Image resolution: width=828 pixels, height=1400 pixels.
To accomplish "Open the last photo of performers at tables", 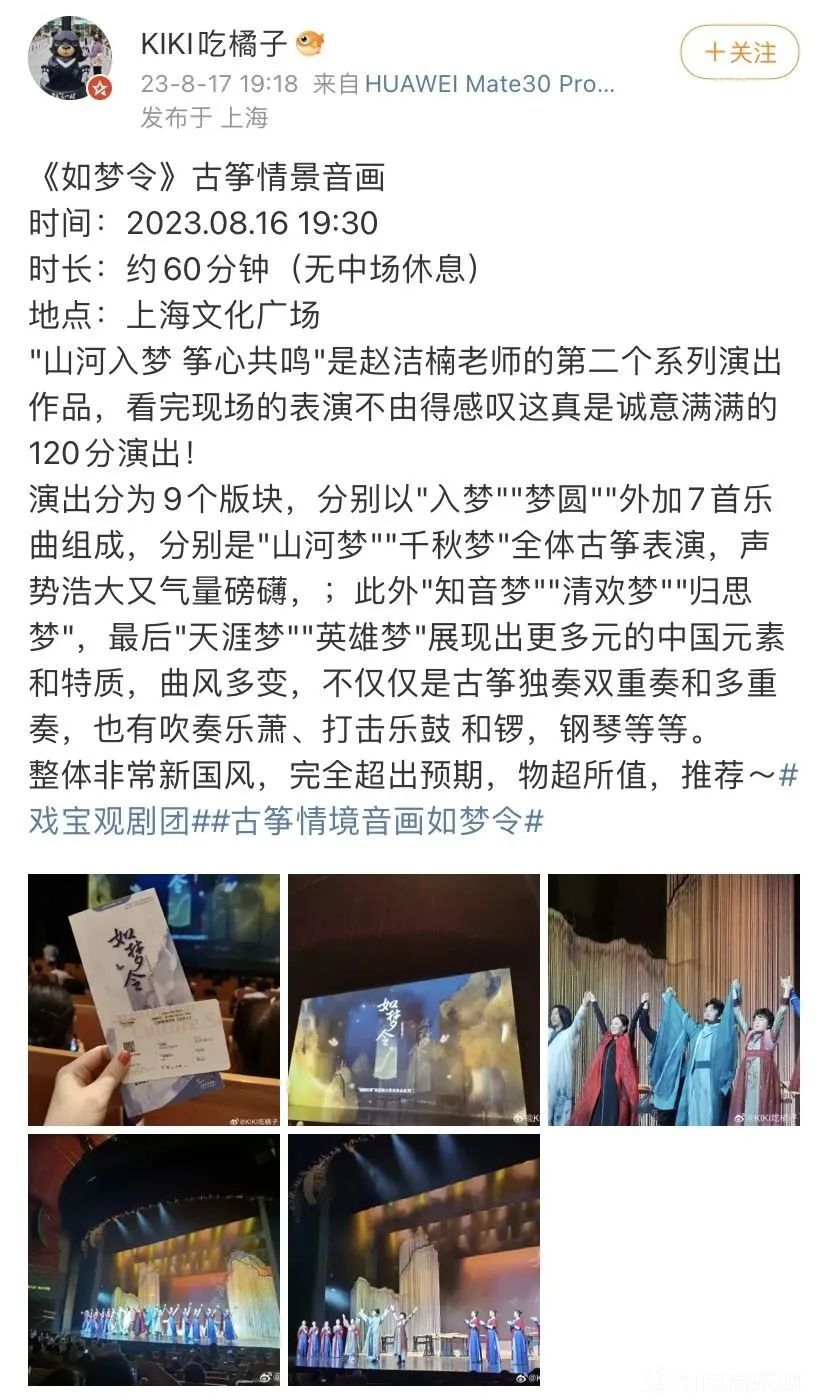I will (x=414, y=1259).
